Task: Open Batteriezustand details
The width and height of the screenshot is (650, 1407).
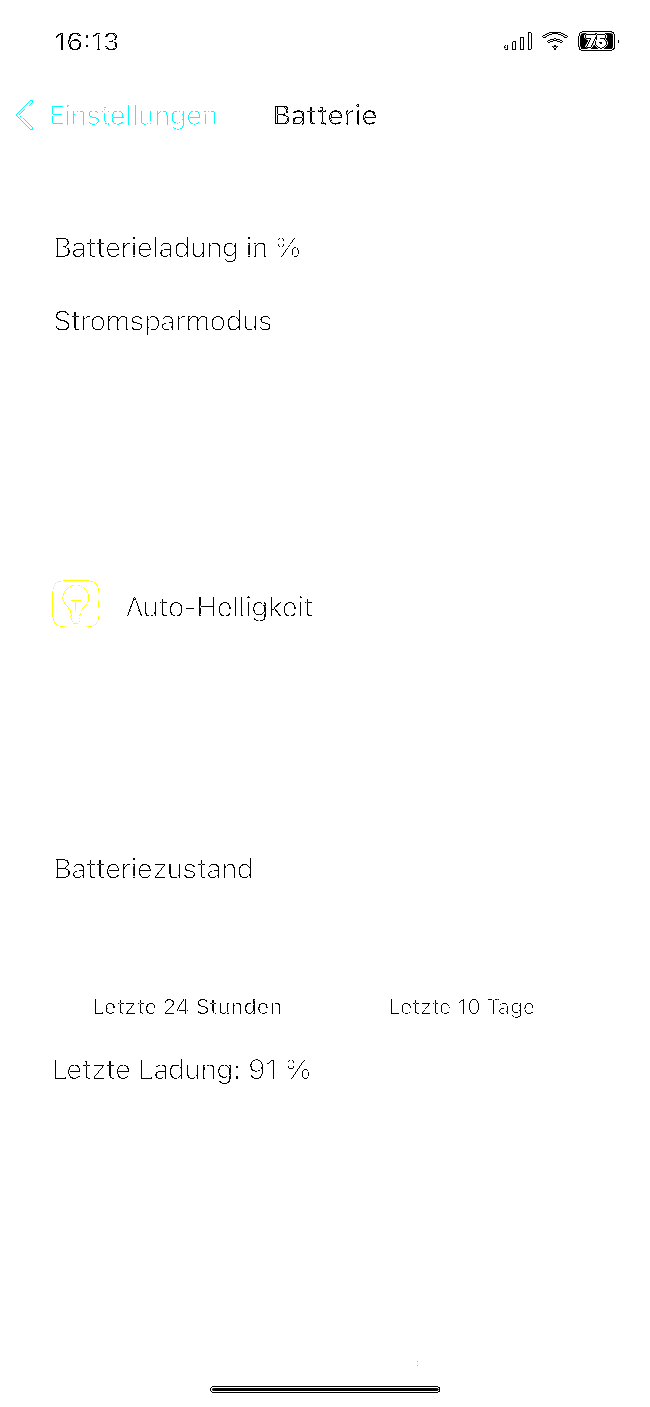Action: (325, 868)
